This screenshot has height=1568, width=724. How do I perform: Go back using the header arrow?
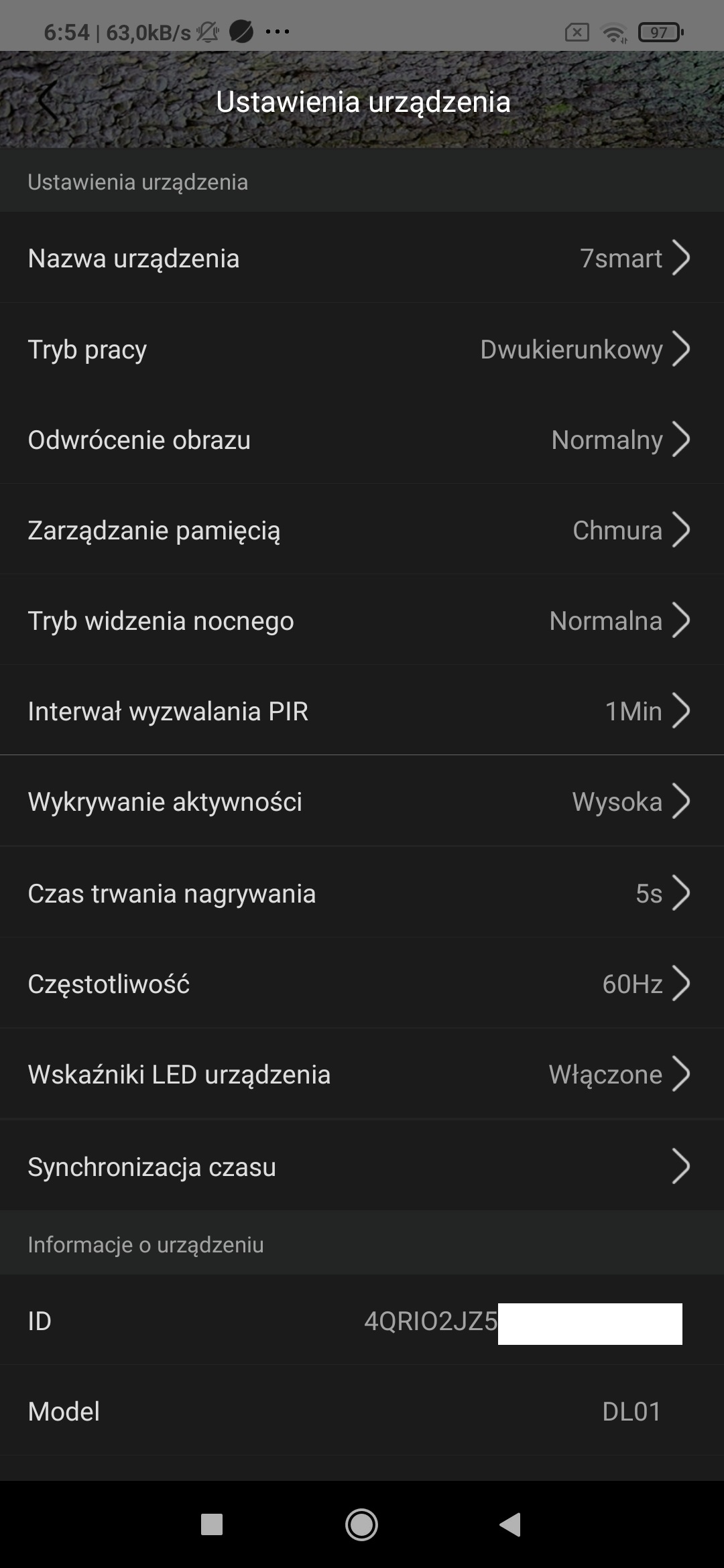click(x=47, y=103)
